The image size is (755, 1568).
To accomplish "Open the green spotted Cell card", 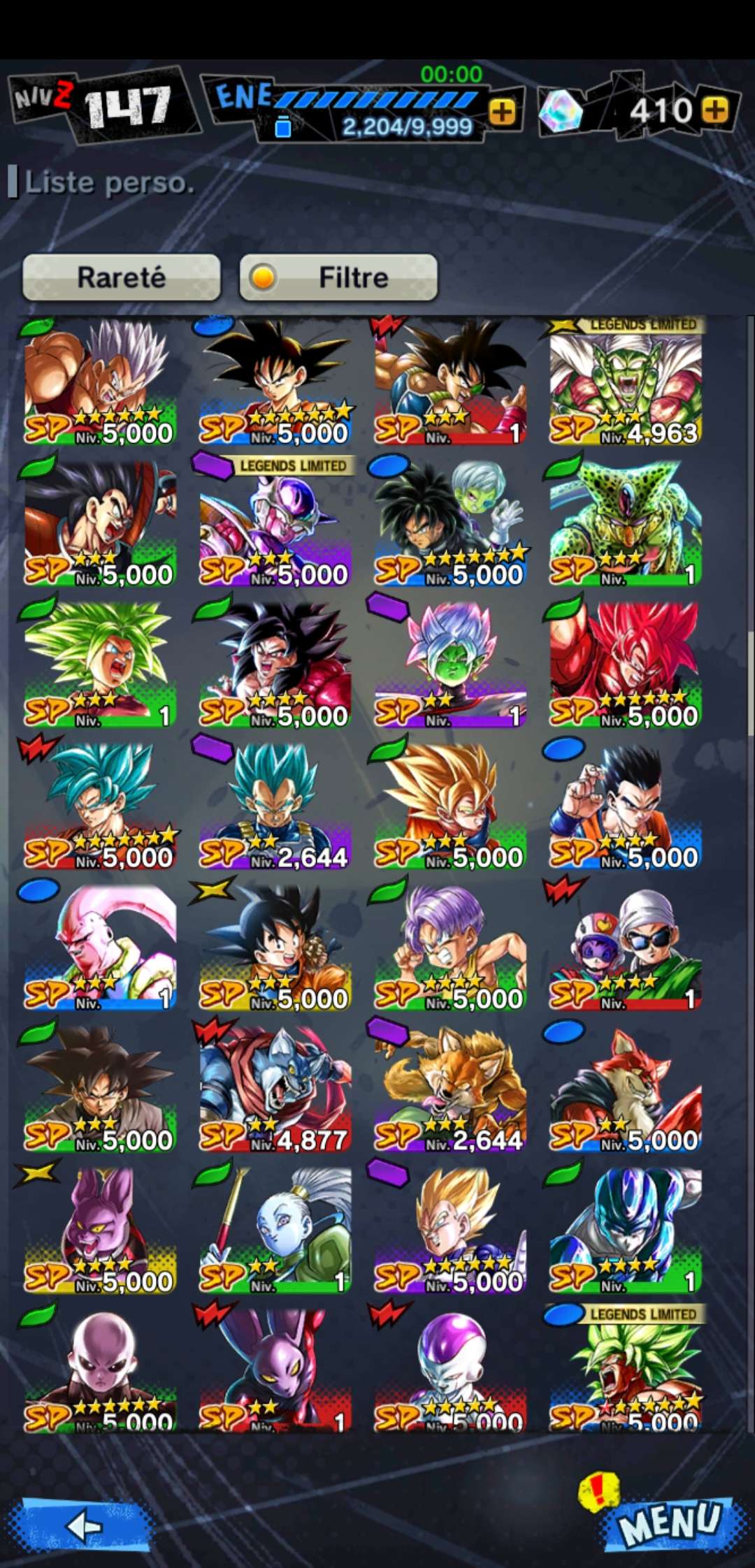I will [625, 524].
